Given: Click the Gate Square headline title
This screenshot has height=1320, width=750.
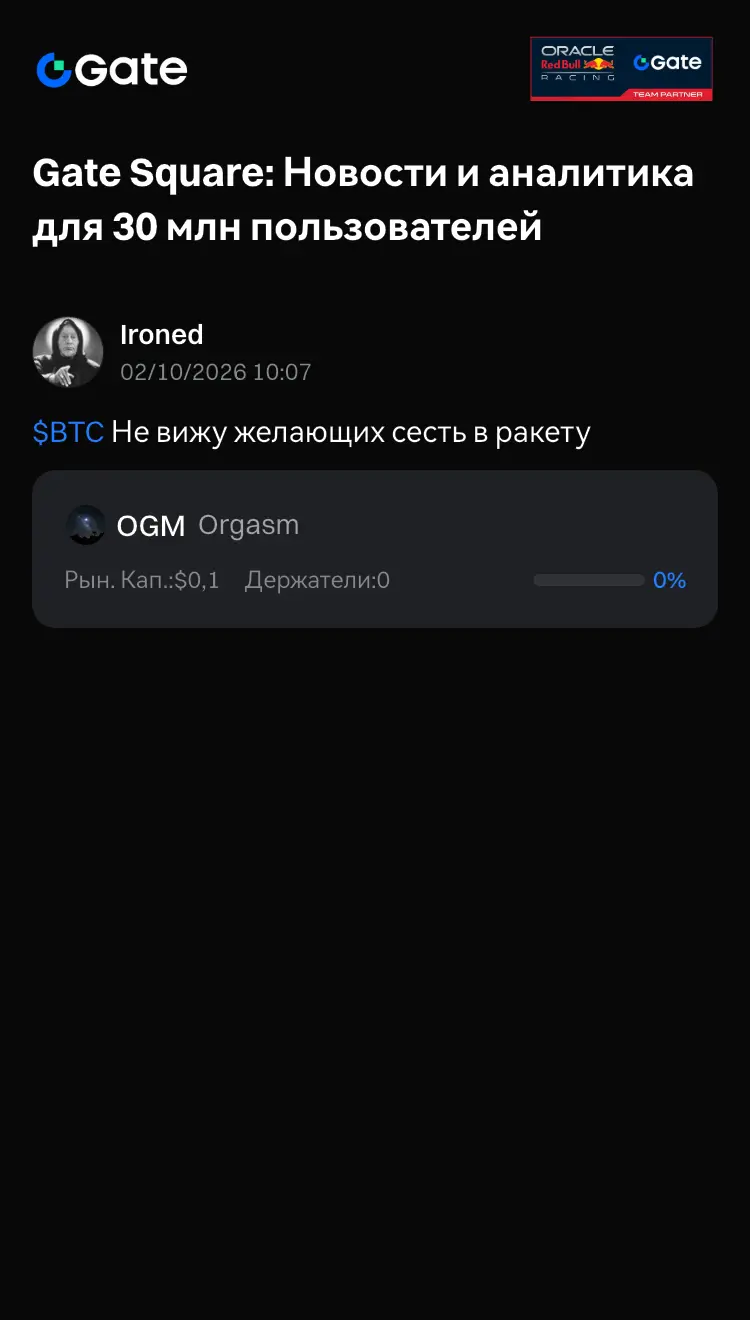Looking at the screenshot, I should point(364,200).
